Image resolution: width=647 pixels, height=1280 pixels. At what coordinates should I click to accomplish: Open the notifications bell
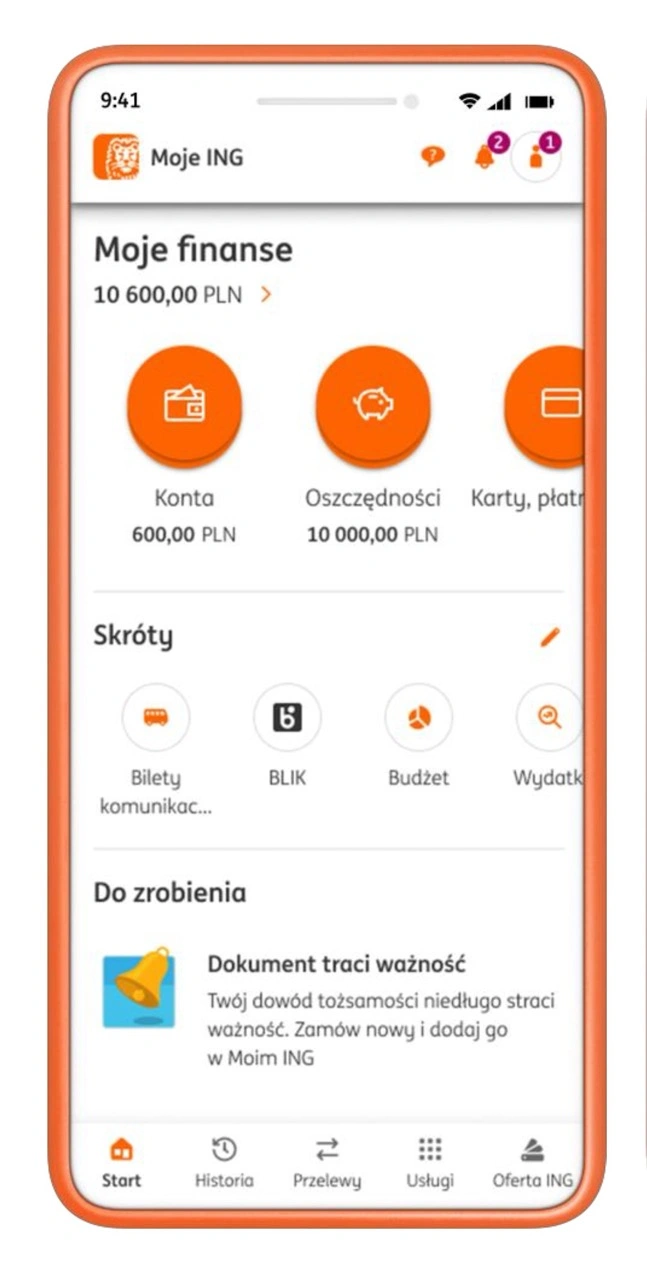[x=485, y=157]
